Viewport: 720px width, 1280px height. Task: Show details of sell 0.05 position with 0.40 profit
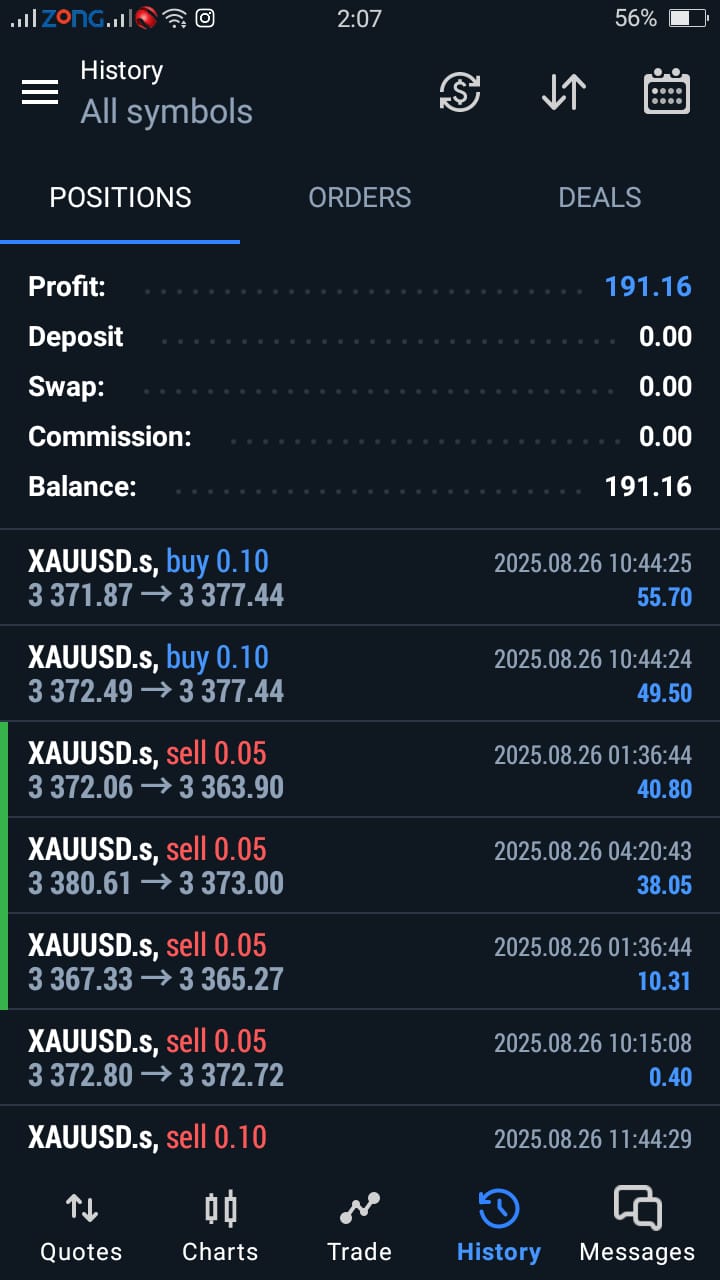coord(360,1058)
